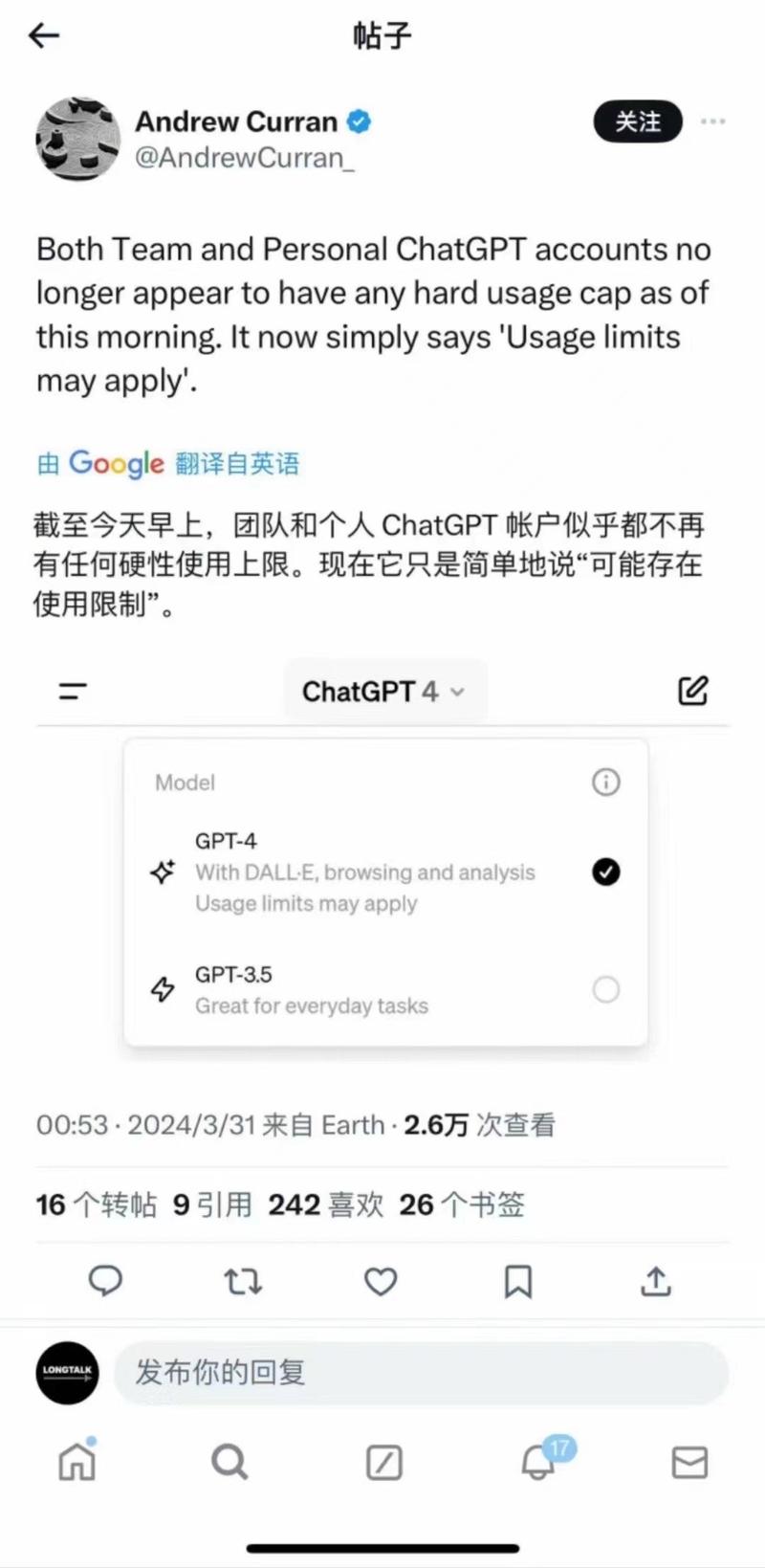Bookmark the post using bookmark icon

click(x=518, y=1282)
